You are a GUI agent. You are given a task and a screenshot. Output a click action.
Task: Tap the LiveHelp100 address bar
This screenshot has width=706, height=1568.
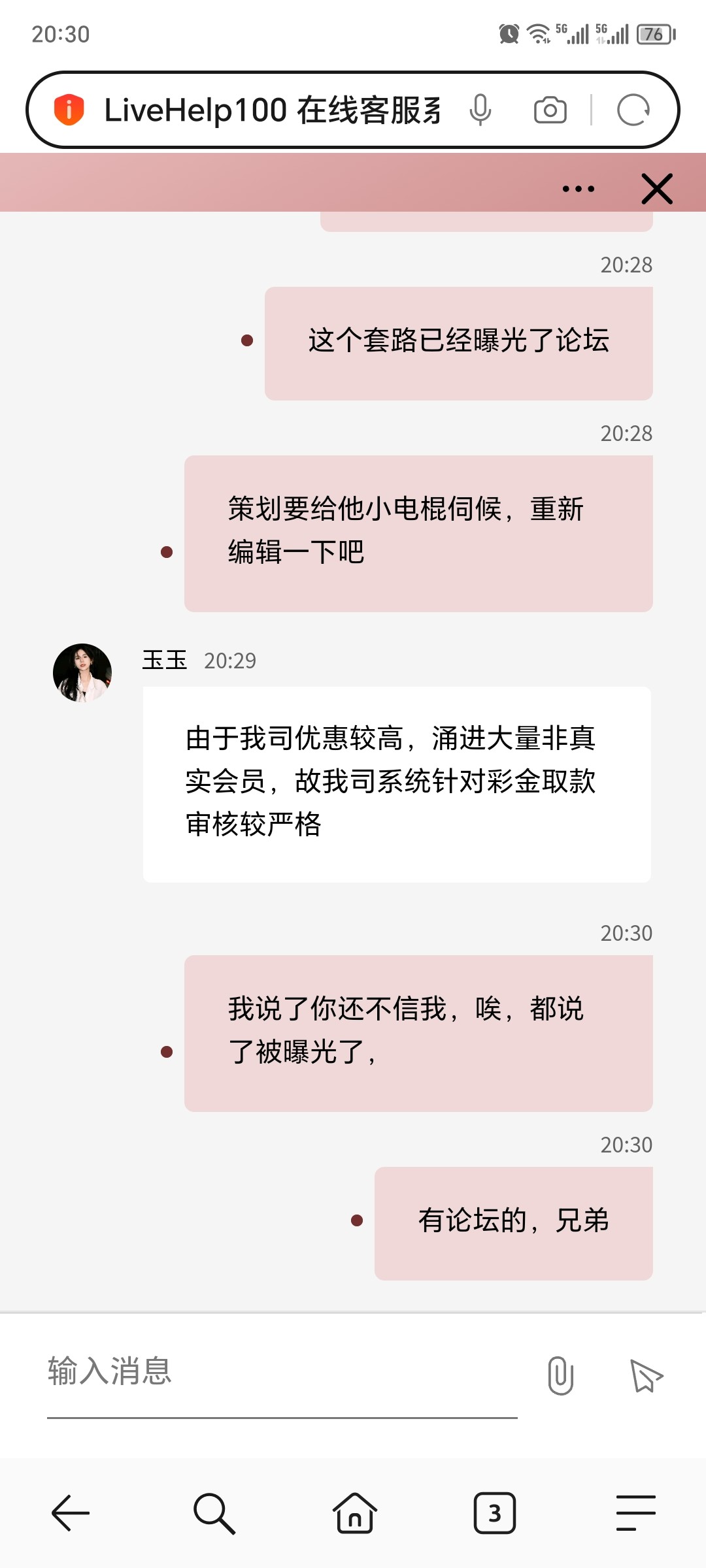click(x=271, y=110)
